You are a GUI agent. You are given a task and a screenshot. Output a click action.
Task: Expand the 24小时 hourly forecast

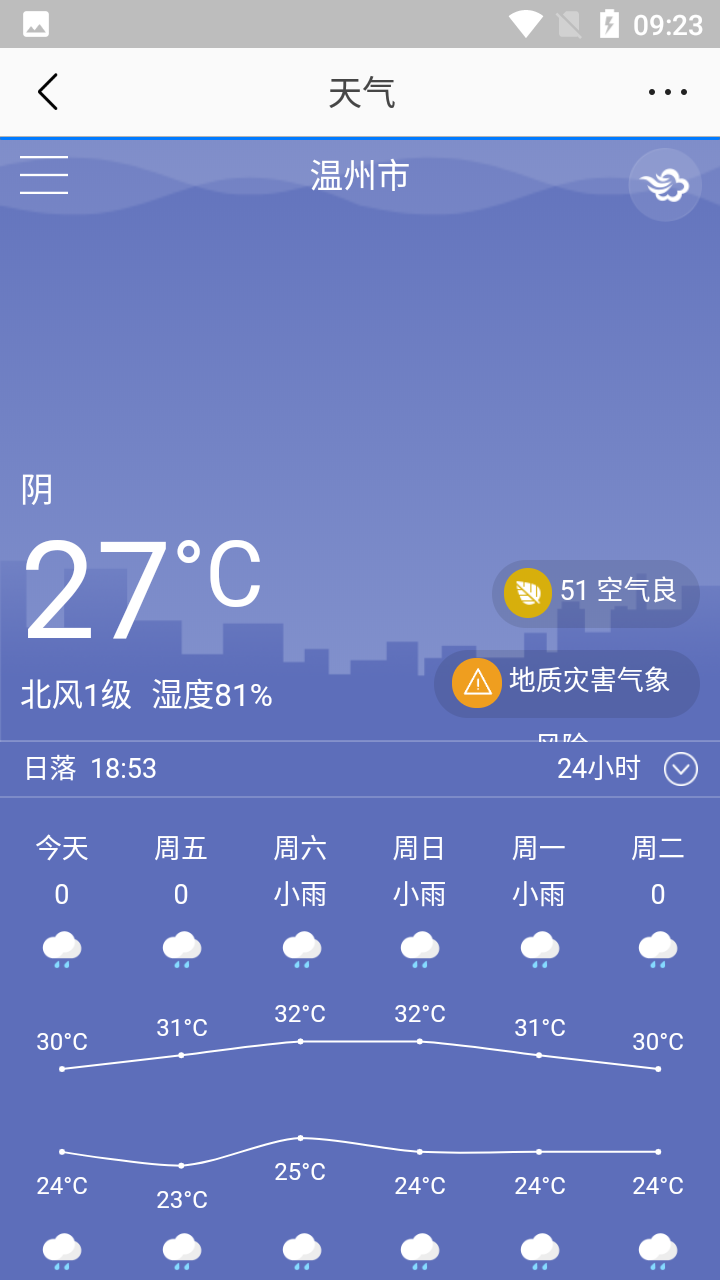680,769
